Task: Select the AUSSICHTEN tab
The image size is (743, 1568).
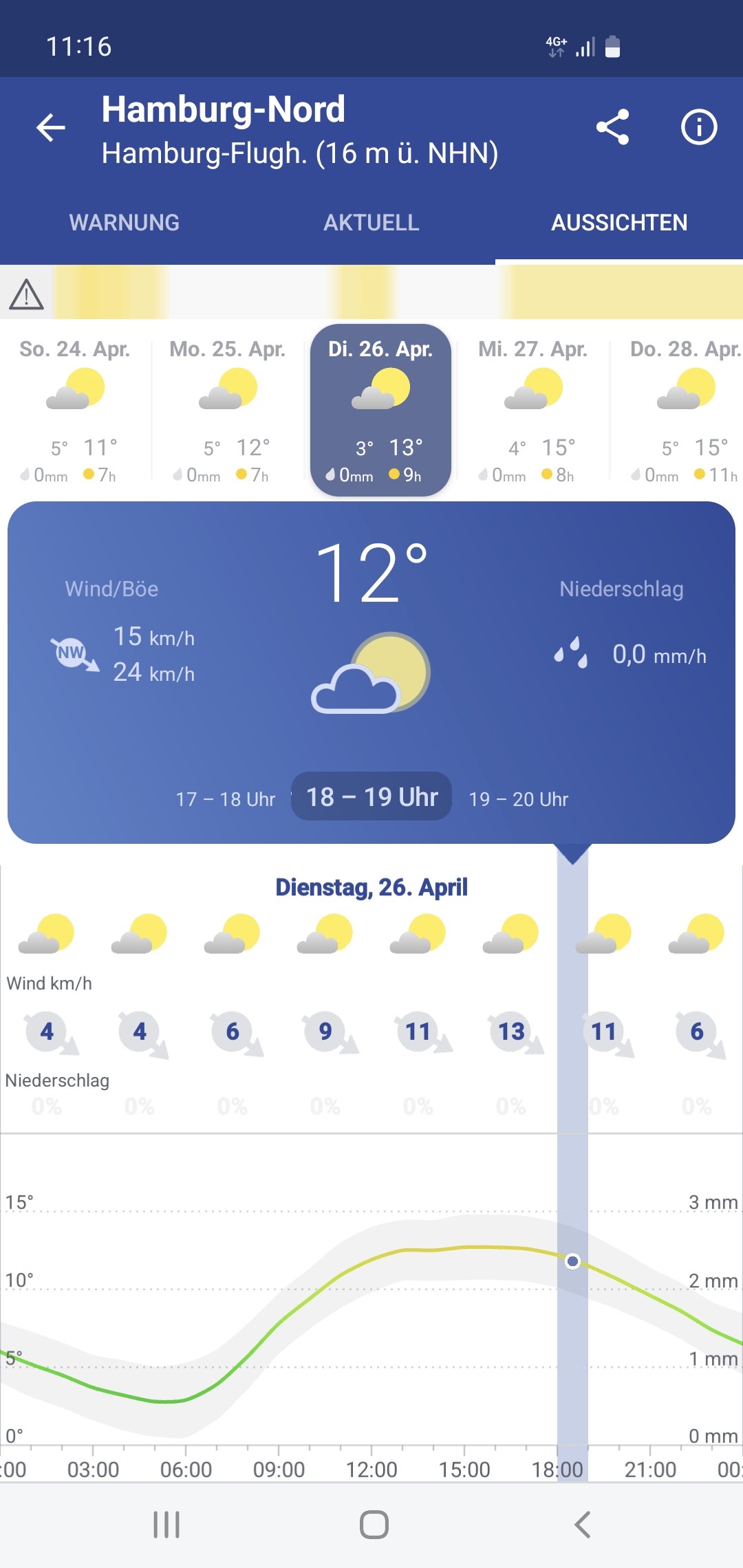Action: tap(619, 223)
